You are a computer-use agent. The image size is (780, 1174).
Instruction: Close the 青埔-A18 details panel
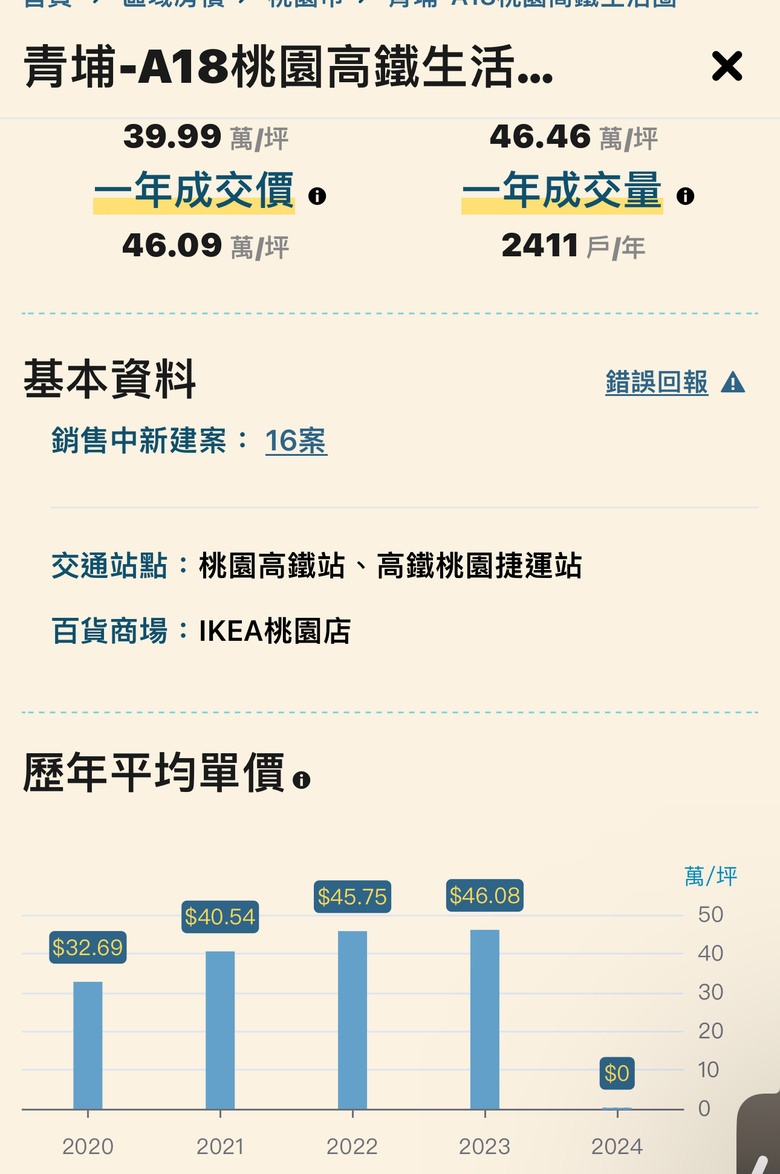tap(726, 67)
